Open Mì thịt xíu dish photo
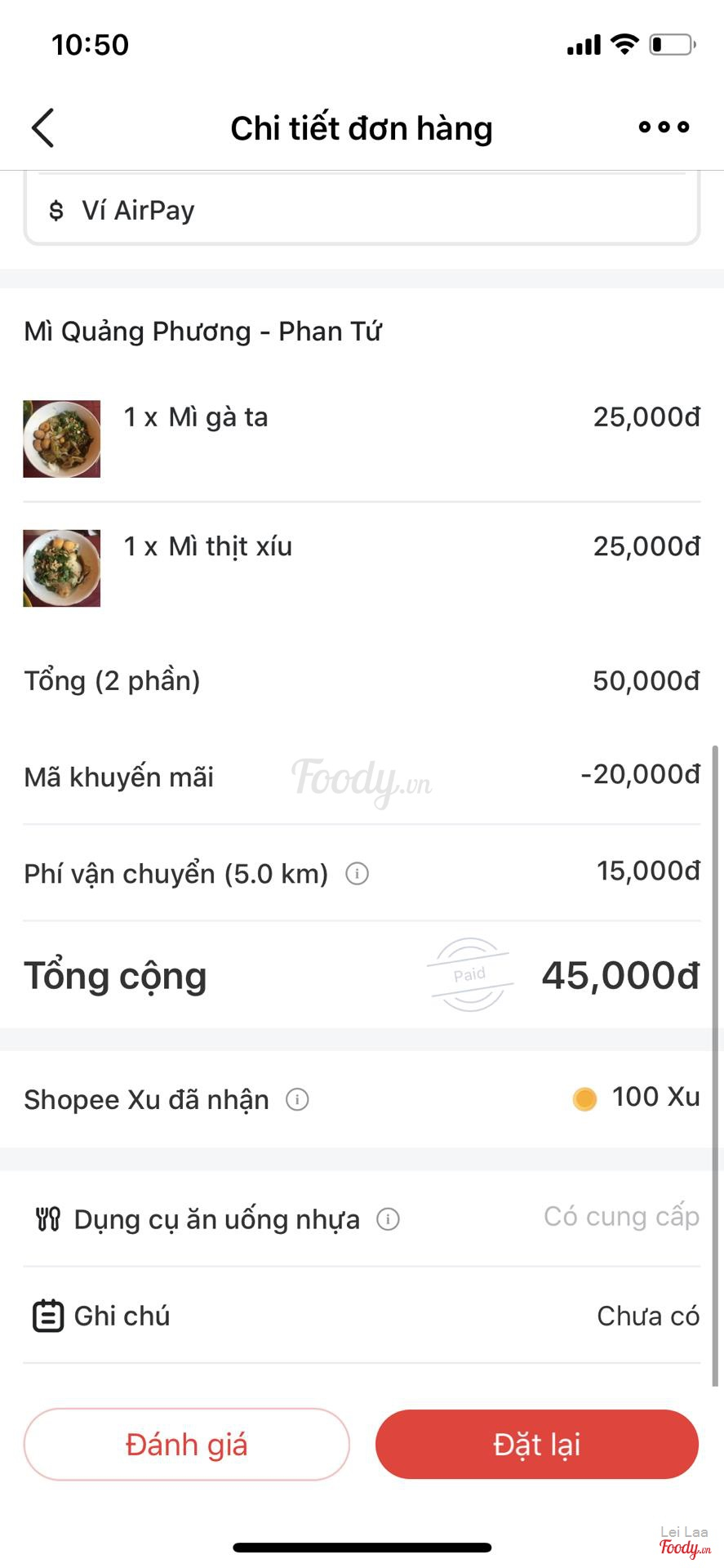 62,568
